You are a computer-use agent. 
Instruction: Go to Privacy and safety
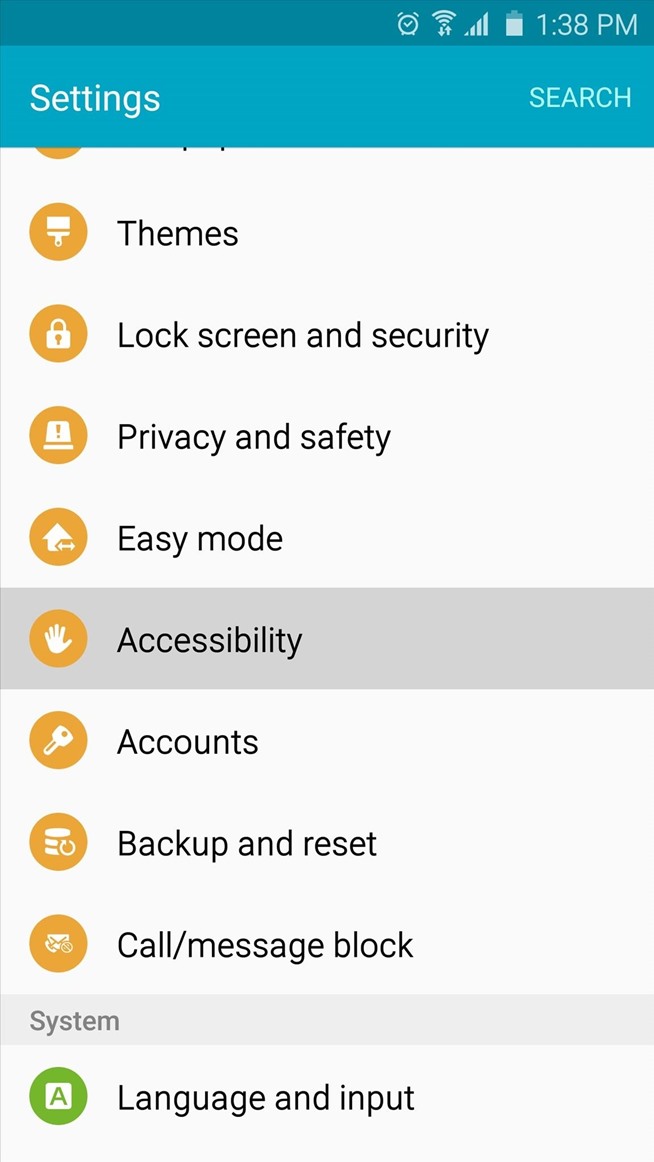tap(253, 438)
